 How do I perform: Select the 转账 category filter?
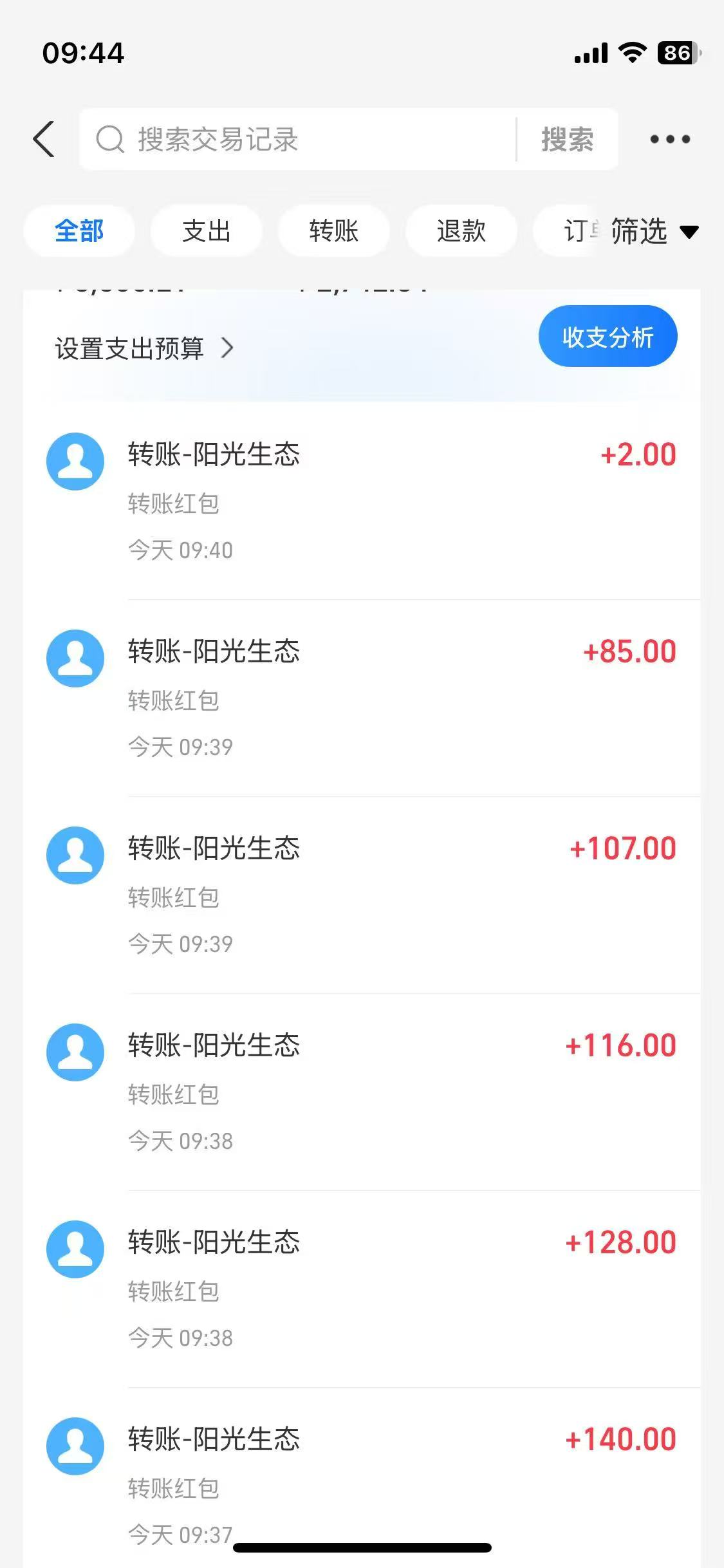[x=333, y=230]
